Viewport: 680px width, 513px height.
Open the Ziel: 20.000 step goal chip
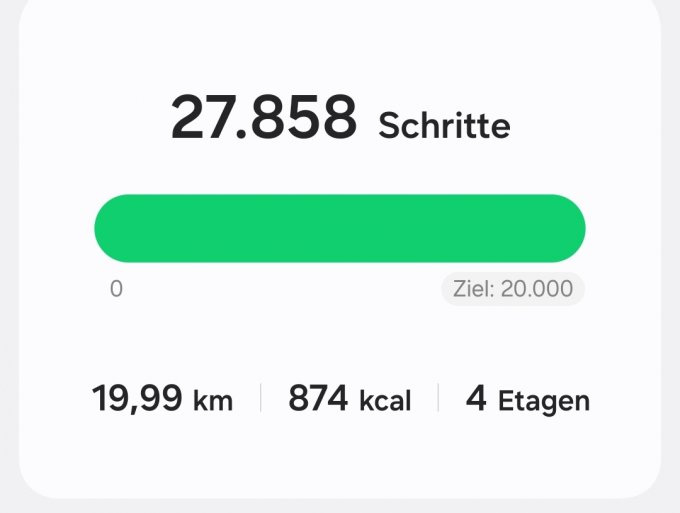pos(512,289)
